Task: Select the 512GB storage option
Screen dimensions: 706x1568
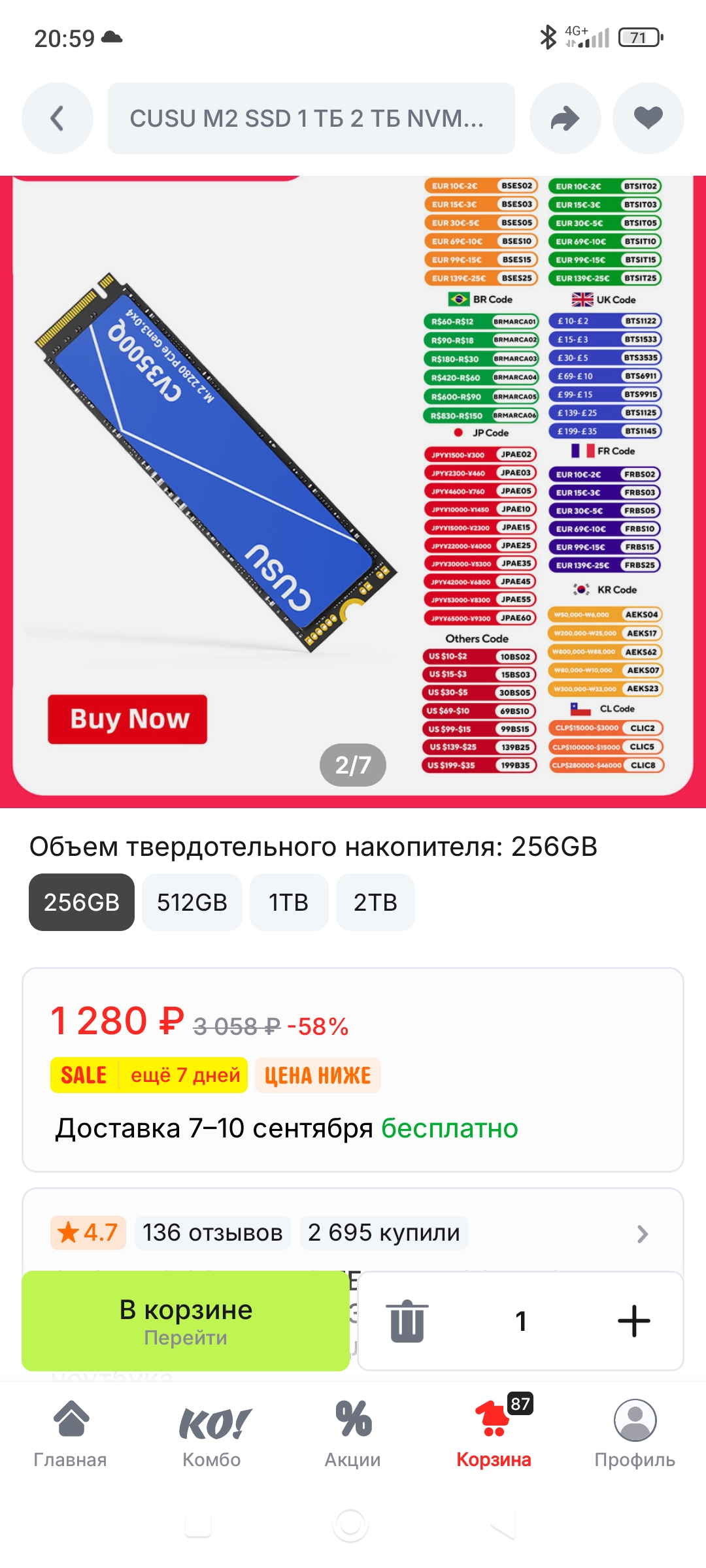Action: click(192, 902)
